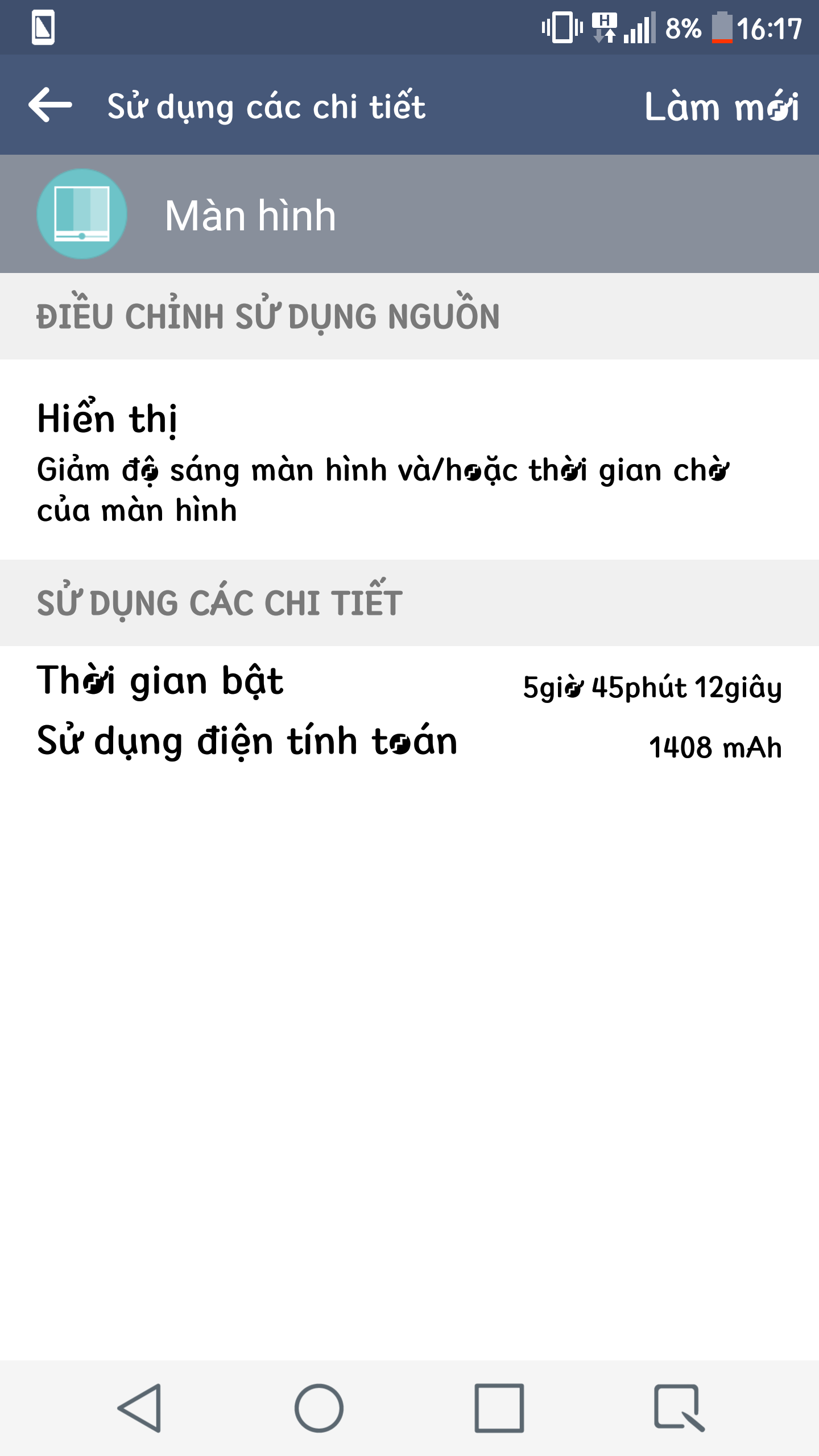Tap the Làm mới refresh button
Screen dimensions: 819x1456
coord(721,106)
